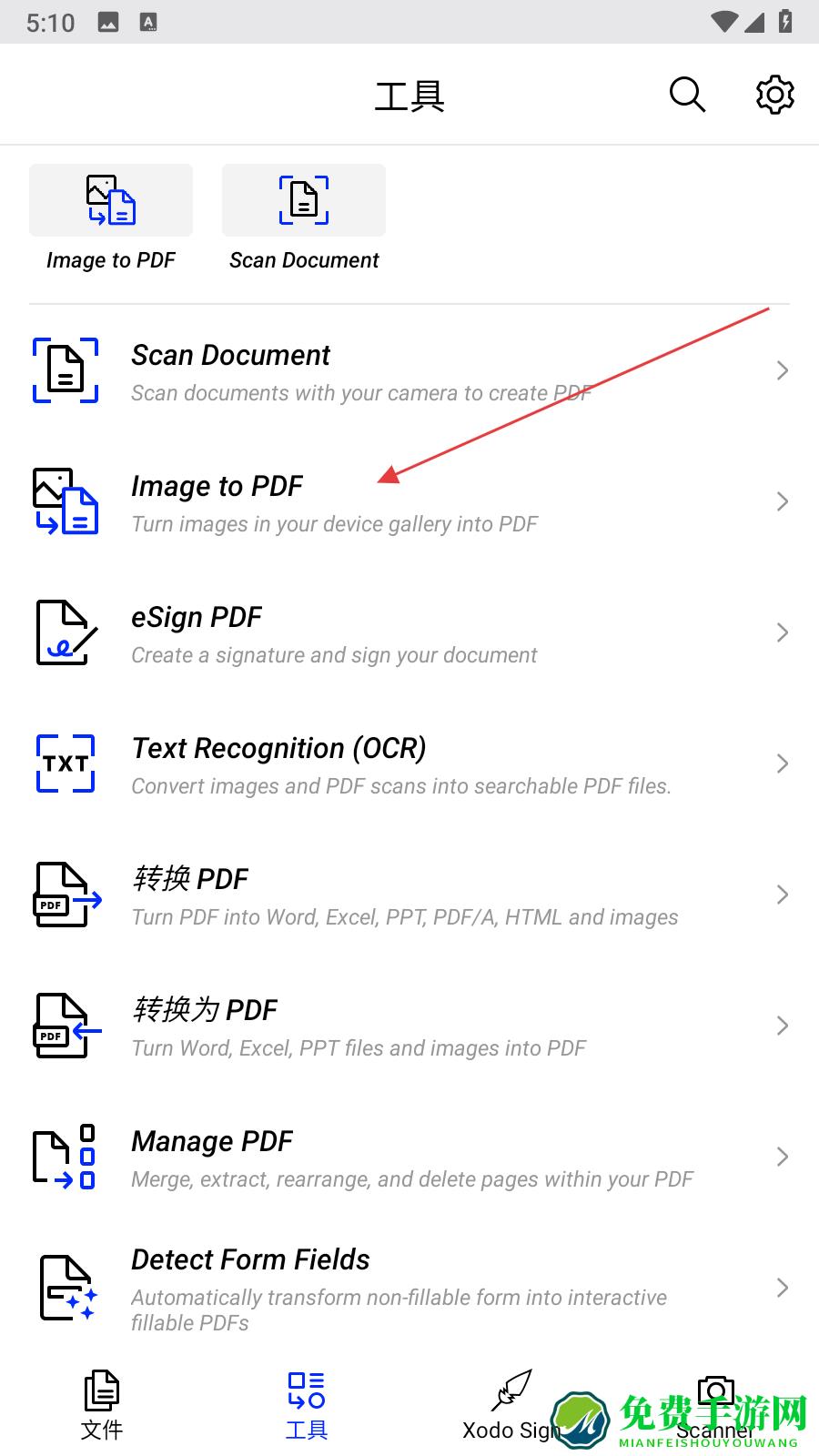Image resolution: width=819 pixels, height=1456 pixels.
Task: Open the Scan Document list row
Action: [409, 371]
